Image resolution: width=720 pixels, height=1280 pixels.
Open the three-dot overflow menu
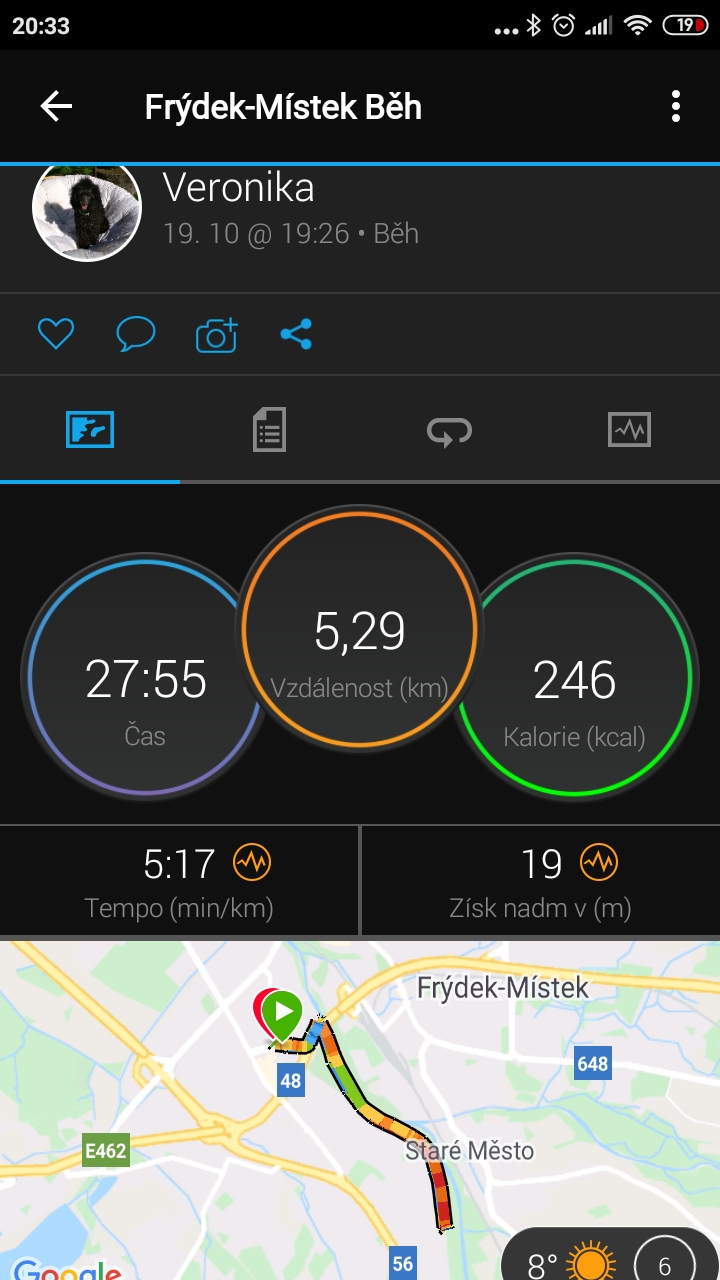(676, 106)
